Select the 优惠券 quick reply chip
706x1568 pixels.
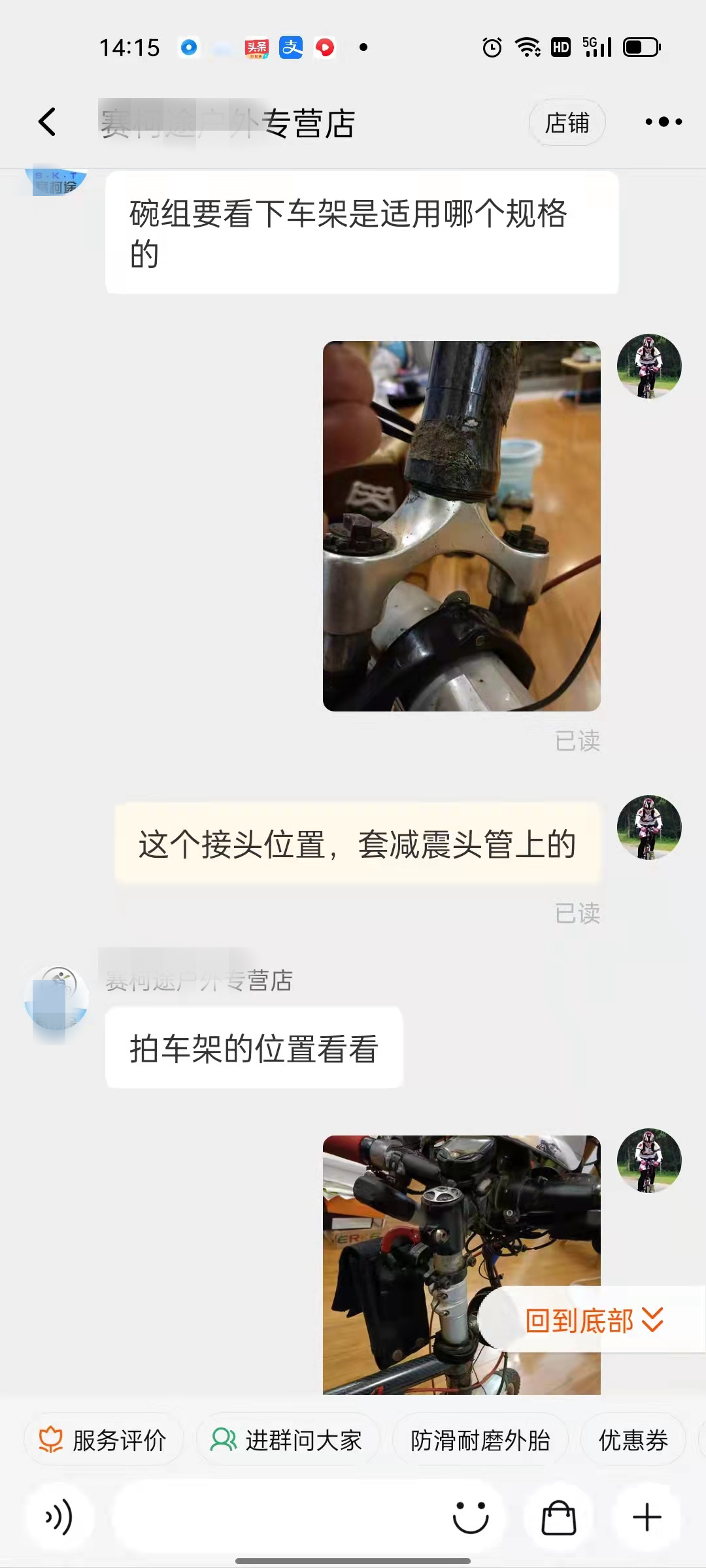633,1439
